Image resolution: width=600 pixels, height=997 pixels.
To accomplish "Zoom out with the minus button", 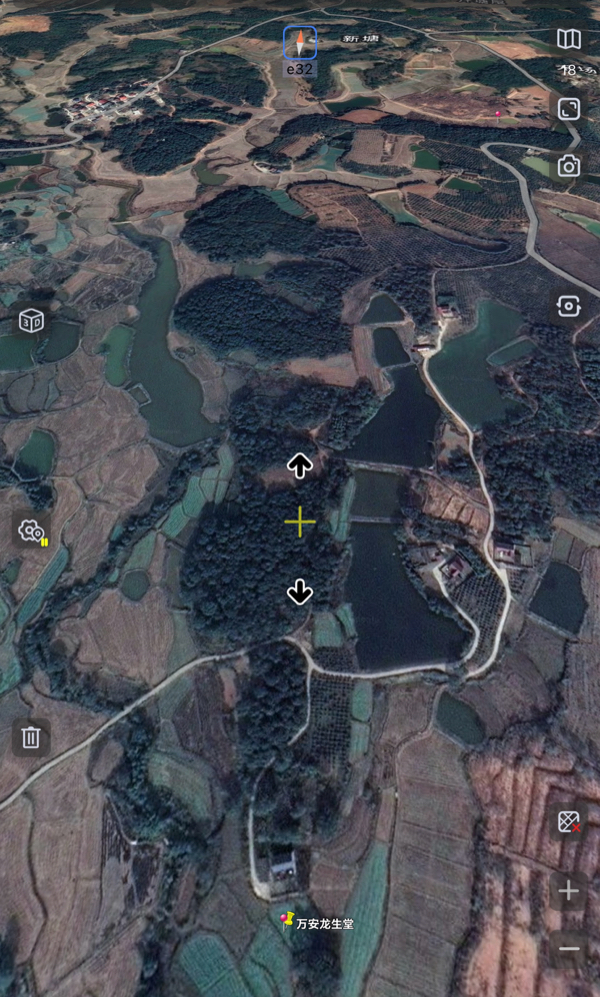I will point(568,948).
